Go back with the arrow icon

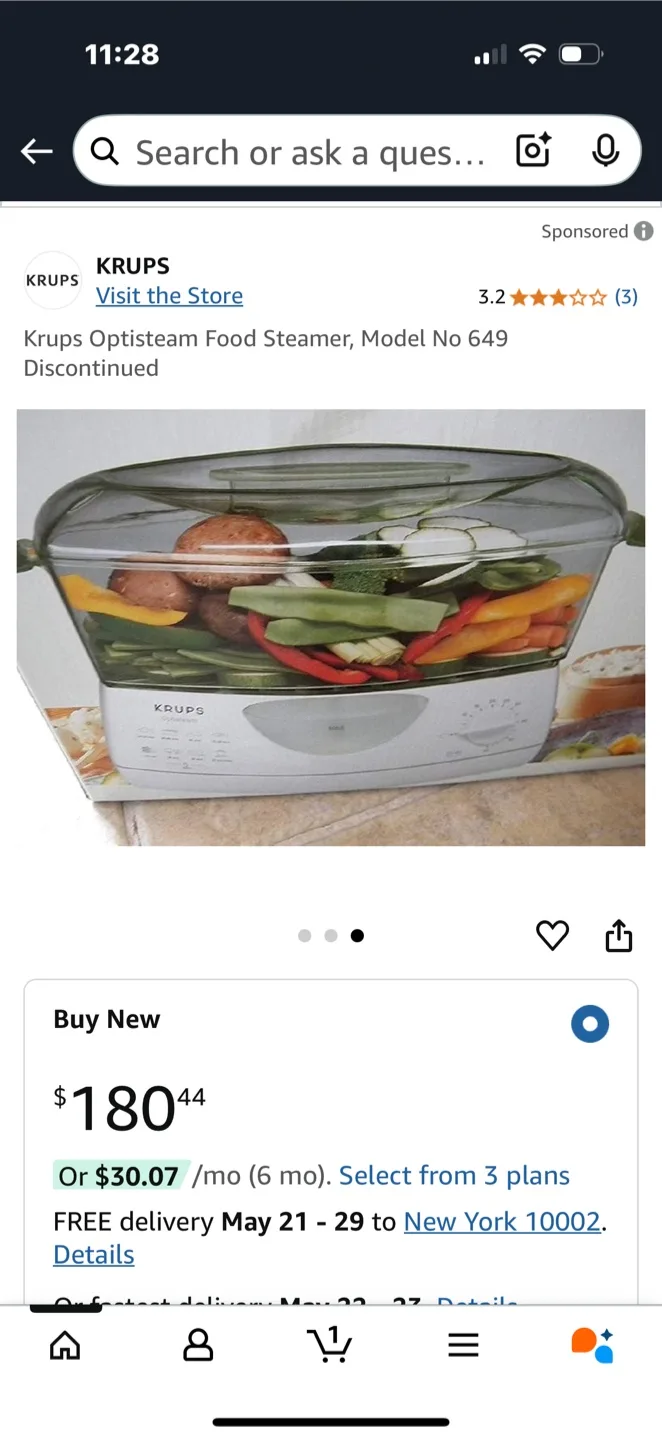[36, 152]
